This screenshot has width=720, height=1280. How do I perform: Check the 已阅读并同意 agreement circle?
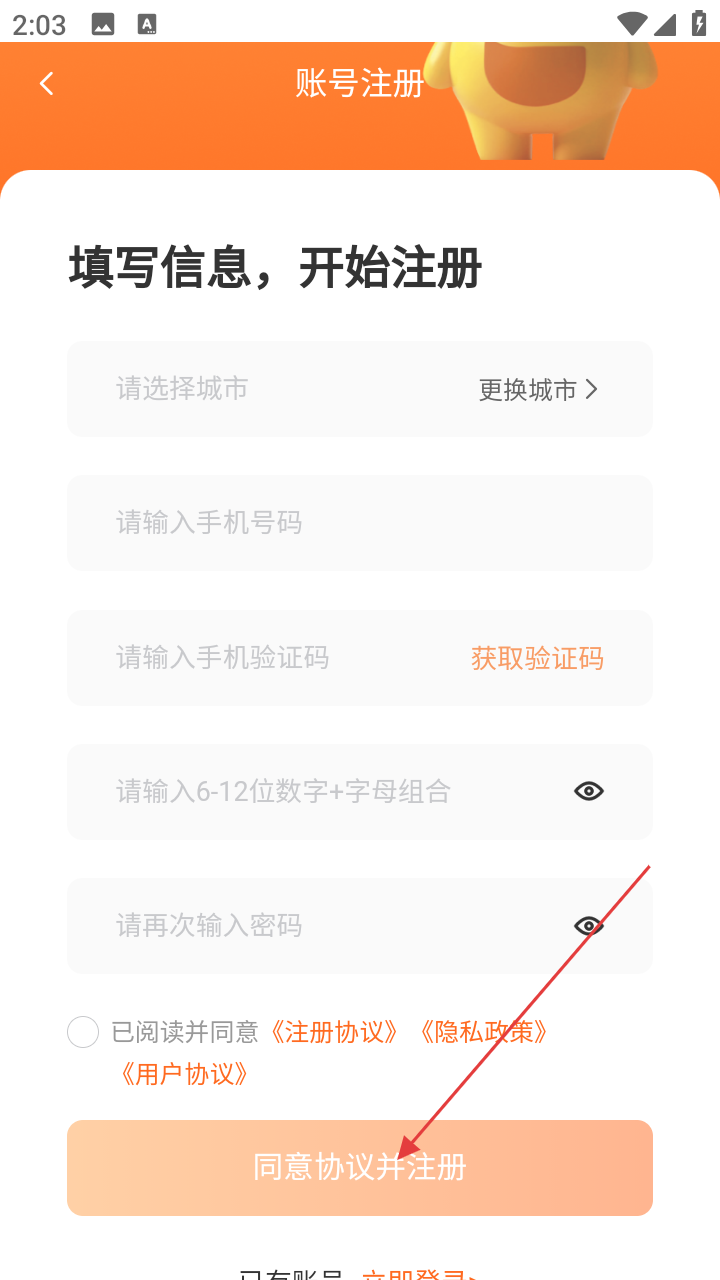pos(83,1032)
